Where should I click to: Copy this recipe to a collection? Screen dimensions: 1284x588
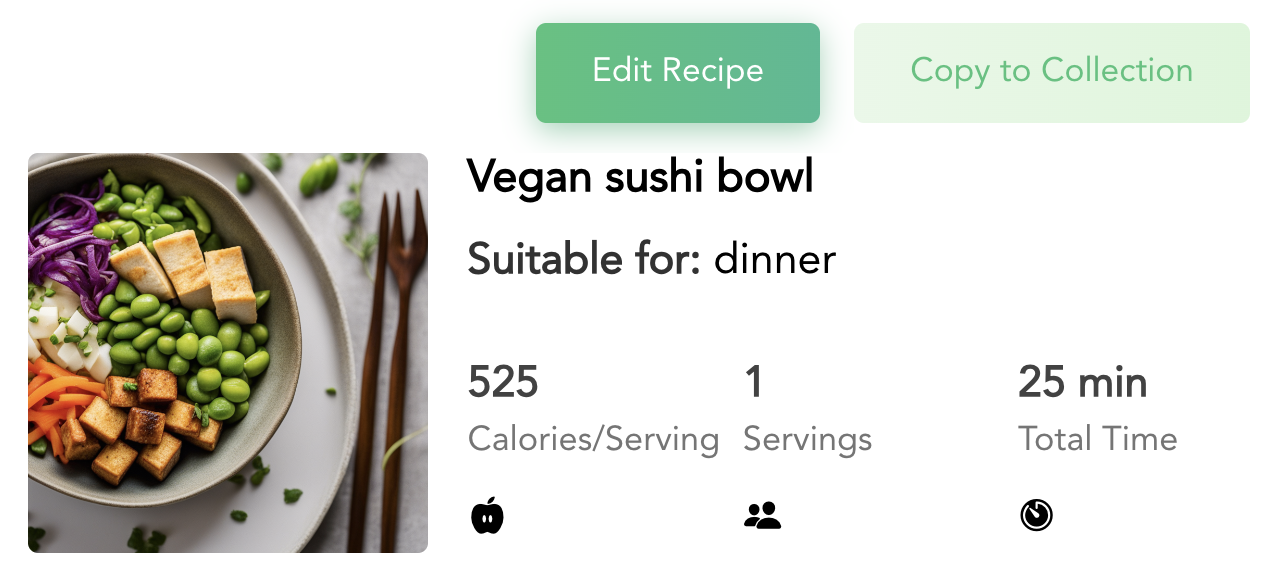pyautogui.click(x=1051, y=73)
